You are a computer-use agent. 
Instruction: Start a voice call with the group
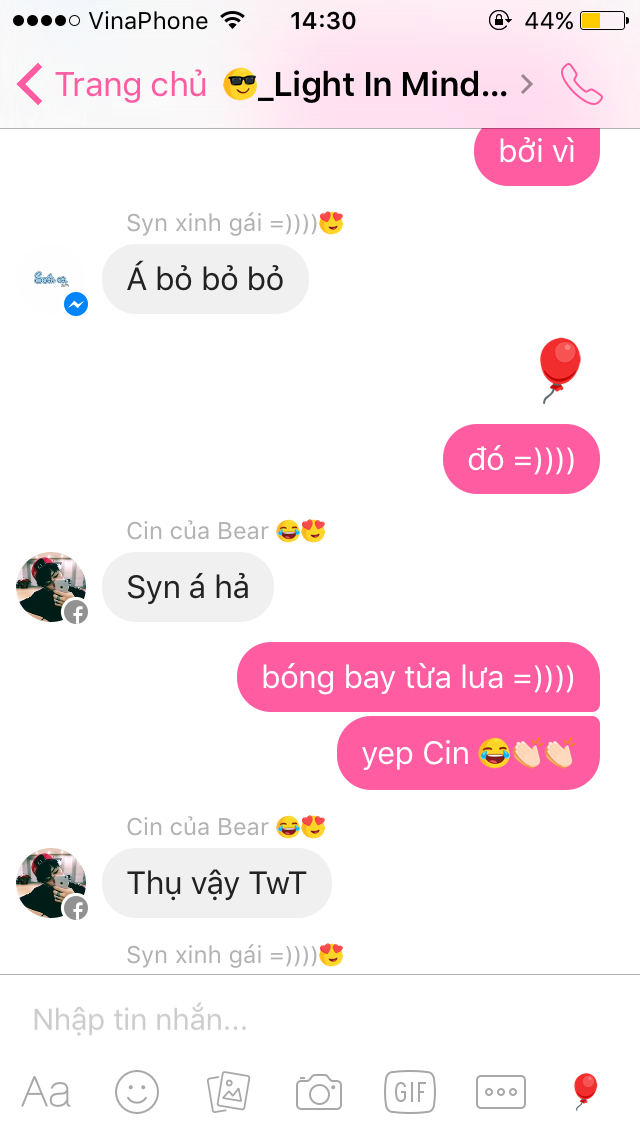582,85
